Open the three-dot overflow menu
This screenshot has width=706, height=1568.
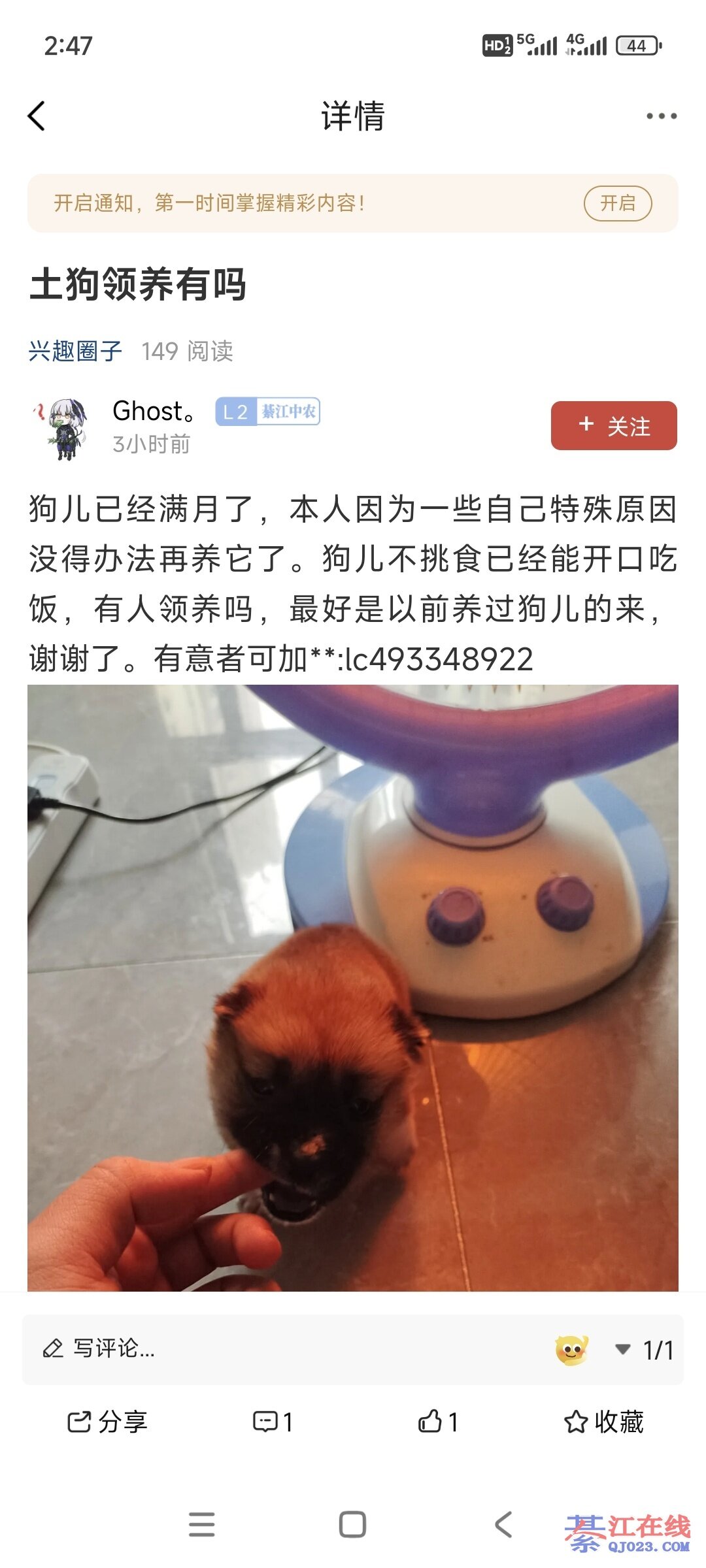pyautogui.click(x=661, y=116)
